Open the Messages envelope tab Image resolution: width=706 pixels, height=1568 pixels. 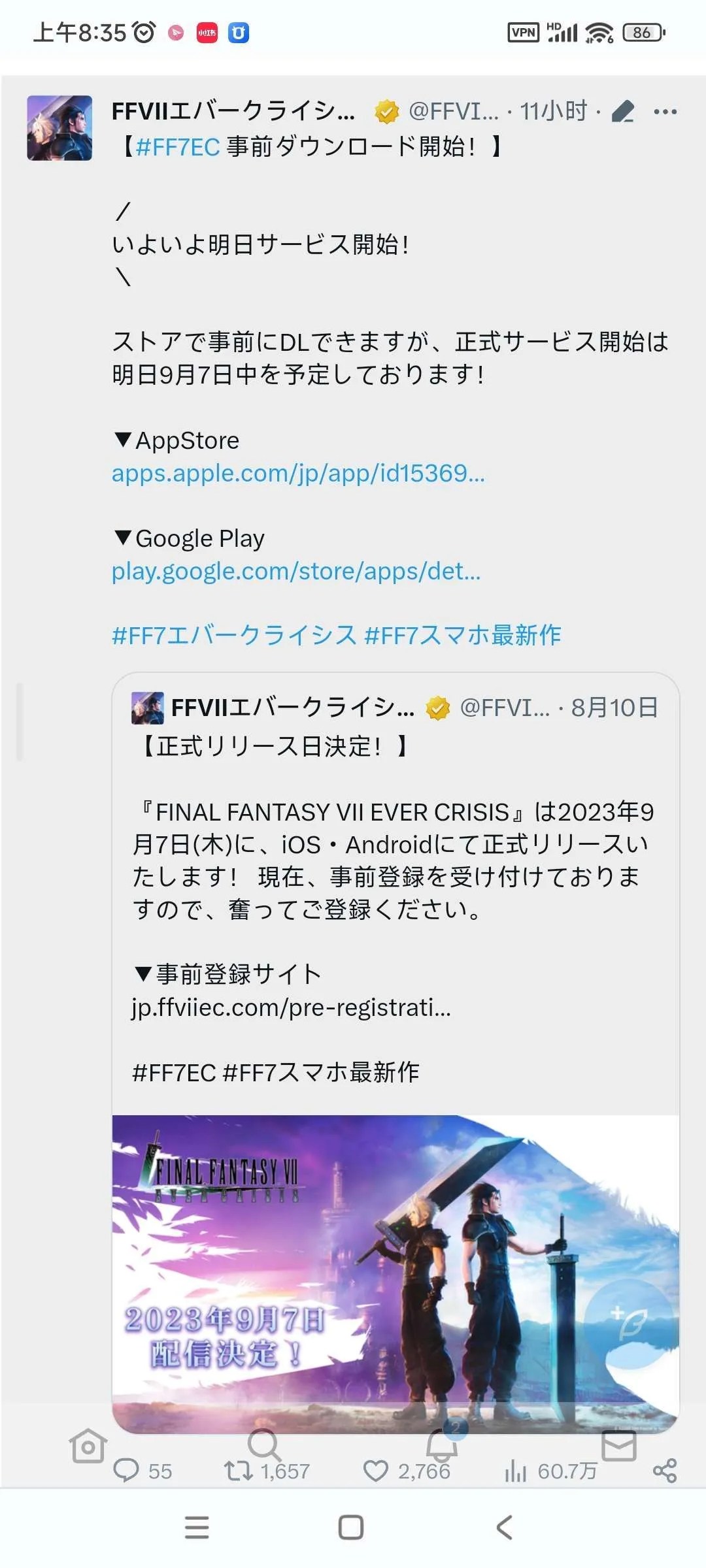(618, 1445)
